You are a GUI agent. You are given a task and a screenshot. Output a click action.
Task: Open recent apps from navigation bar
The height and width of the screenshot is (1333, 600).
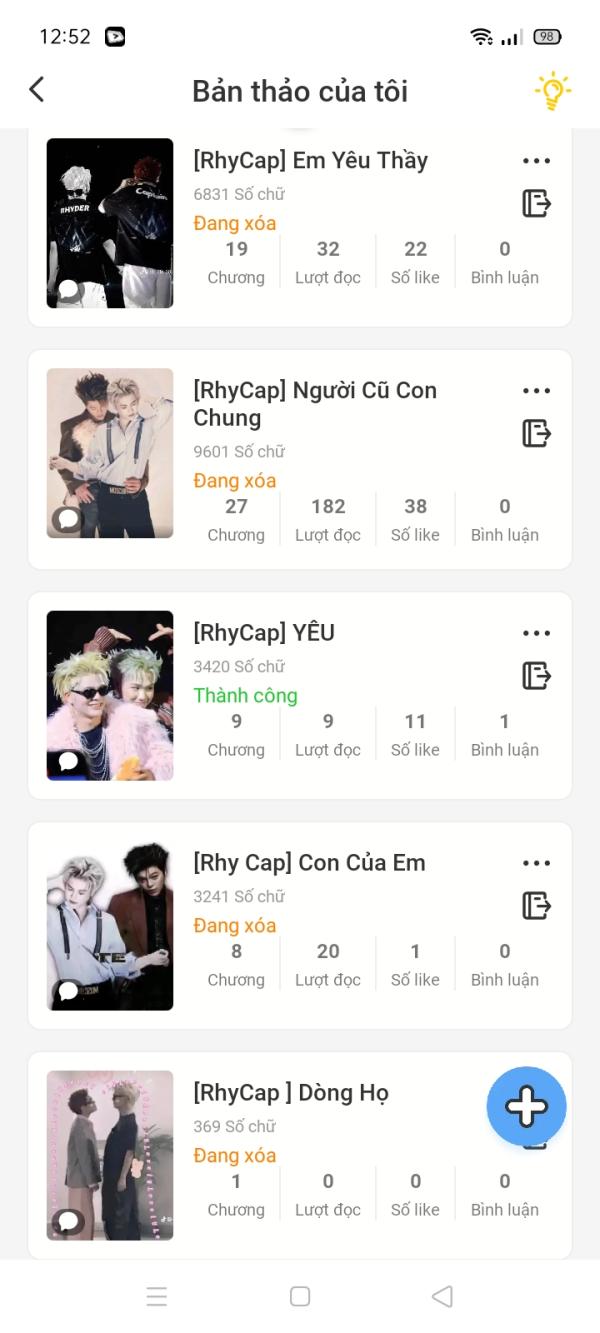157,1296
